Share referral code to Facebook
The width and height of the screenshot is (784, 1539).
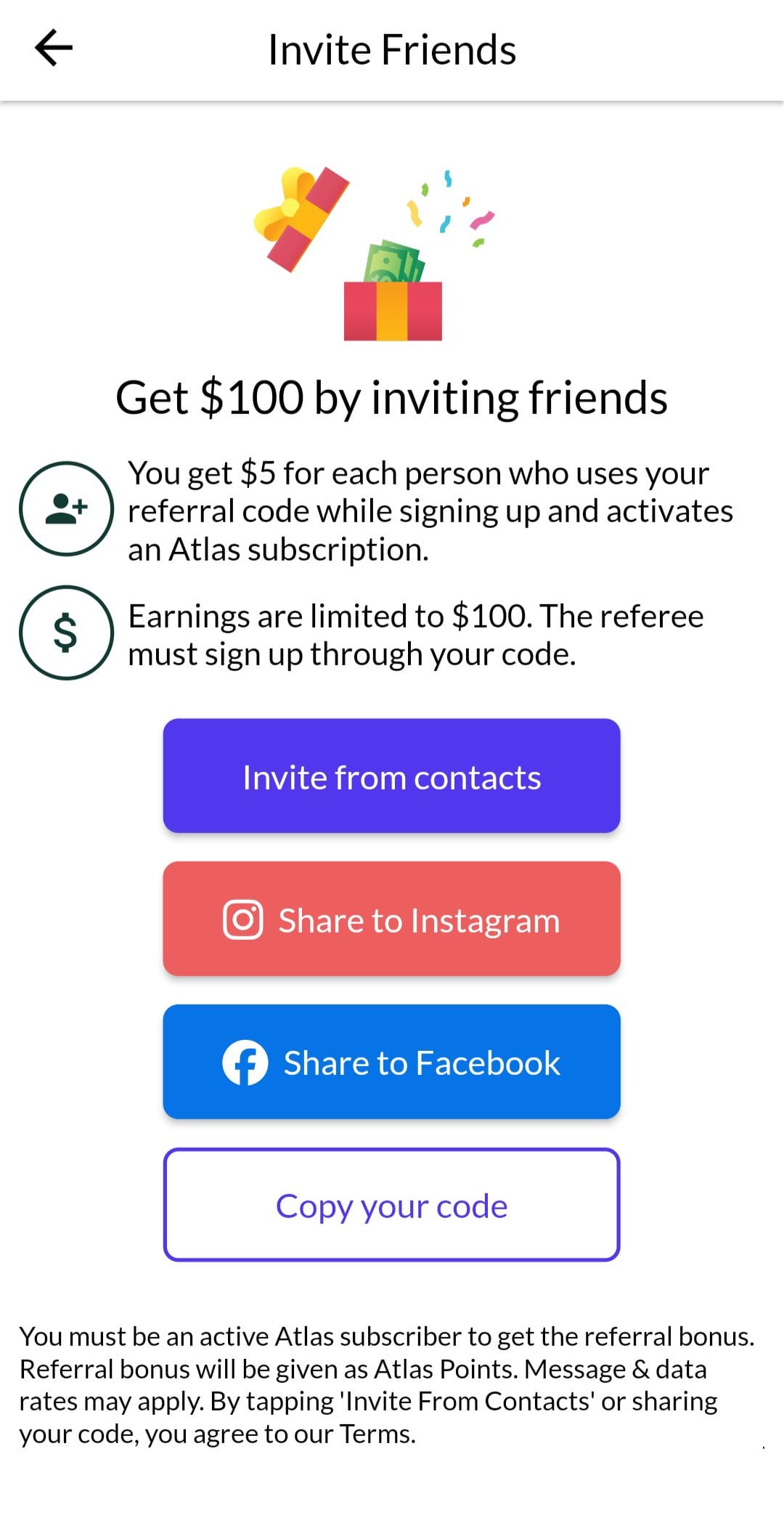coord(391,1062)
